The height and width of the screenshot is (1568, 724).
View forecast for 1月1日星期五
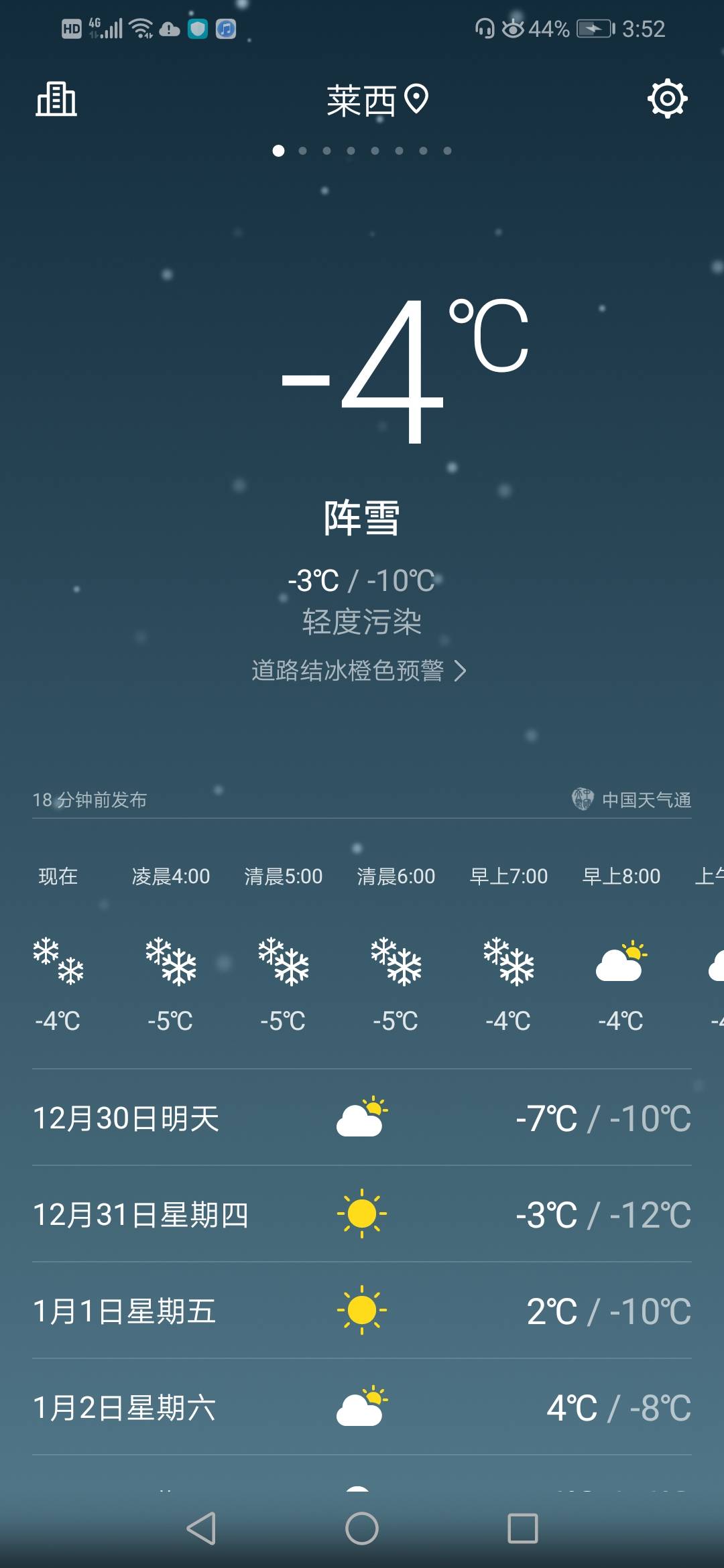(x=361, y=1311)
